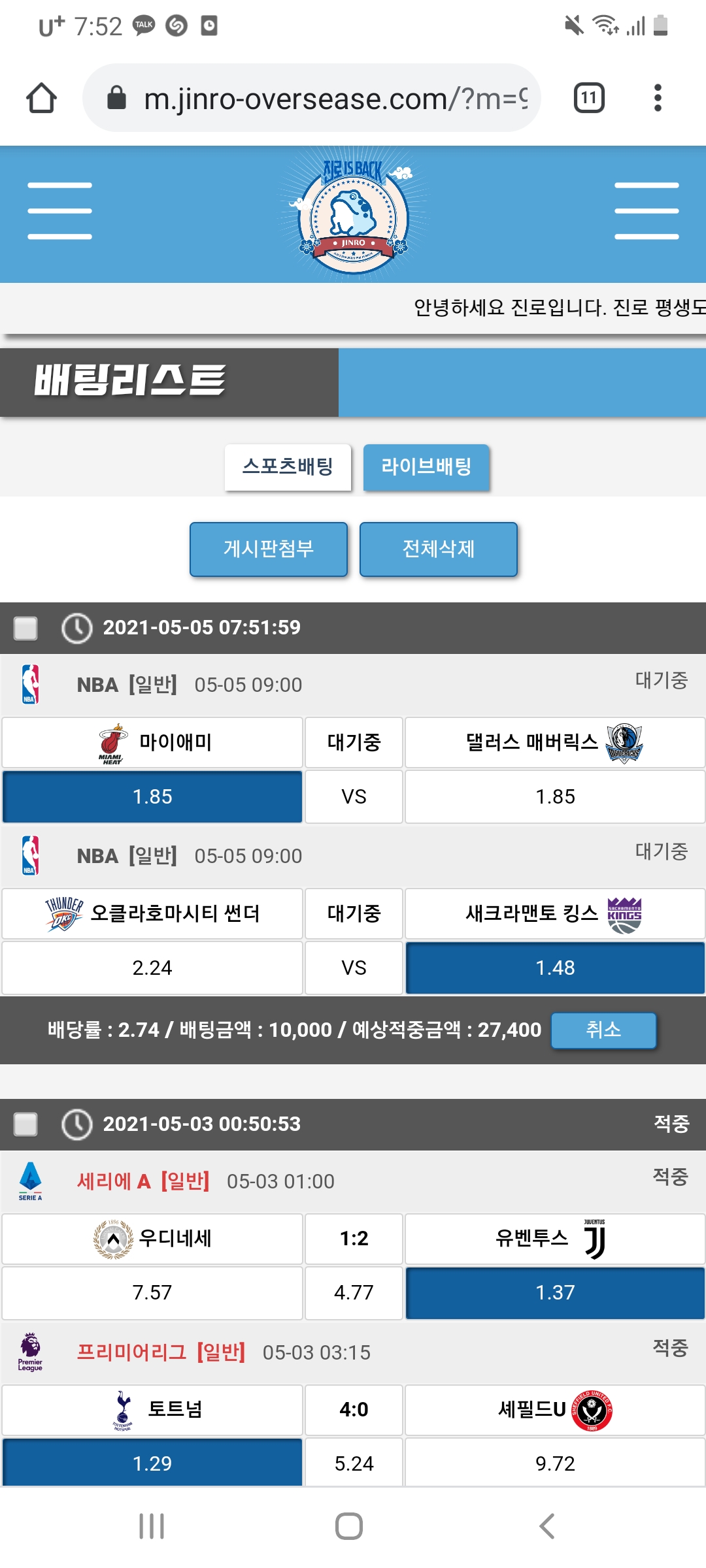
Task: Switch to the 라이브배팅 tab
Action: pyautogui.click(x=426, y=466)
